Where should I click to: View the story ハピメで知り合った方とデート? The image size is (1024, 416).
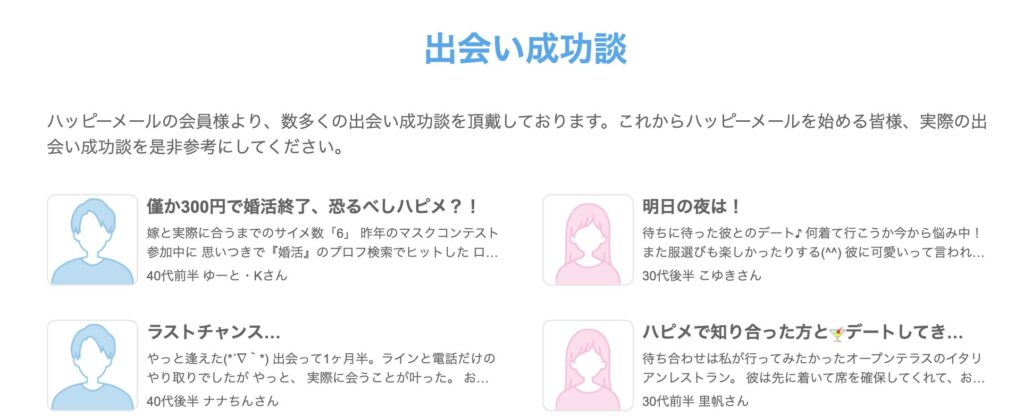tap(803, 332)
